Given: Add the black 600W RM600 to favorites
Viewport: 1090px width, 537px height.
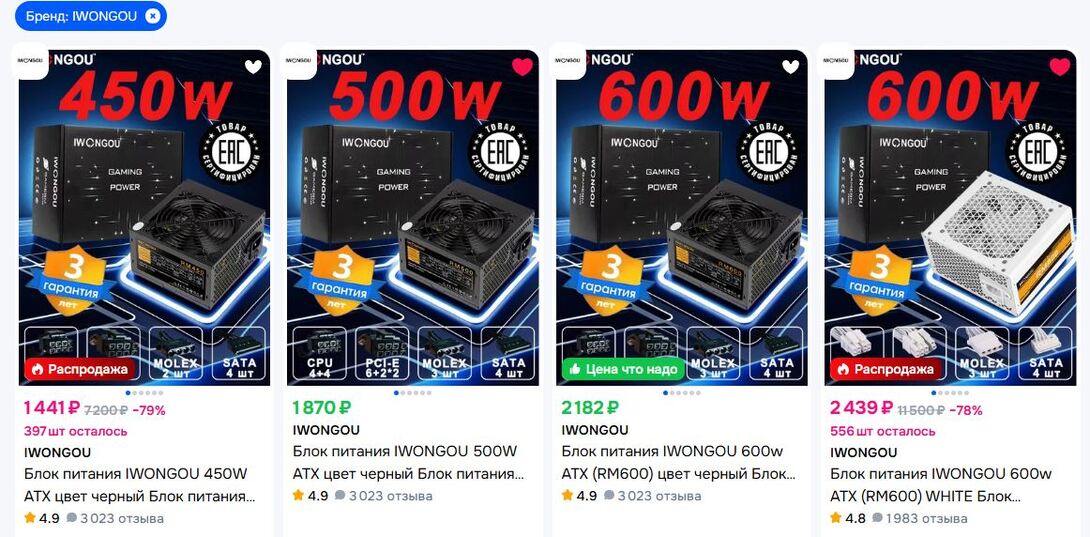Looking at the screenshot, I should point(791,67).
